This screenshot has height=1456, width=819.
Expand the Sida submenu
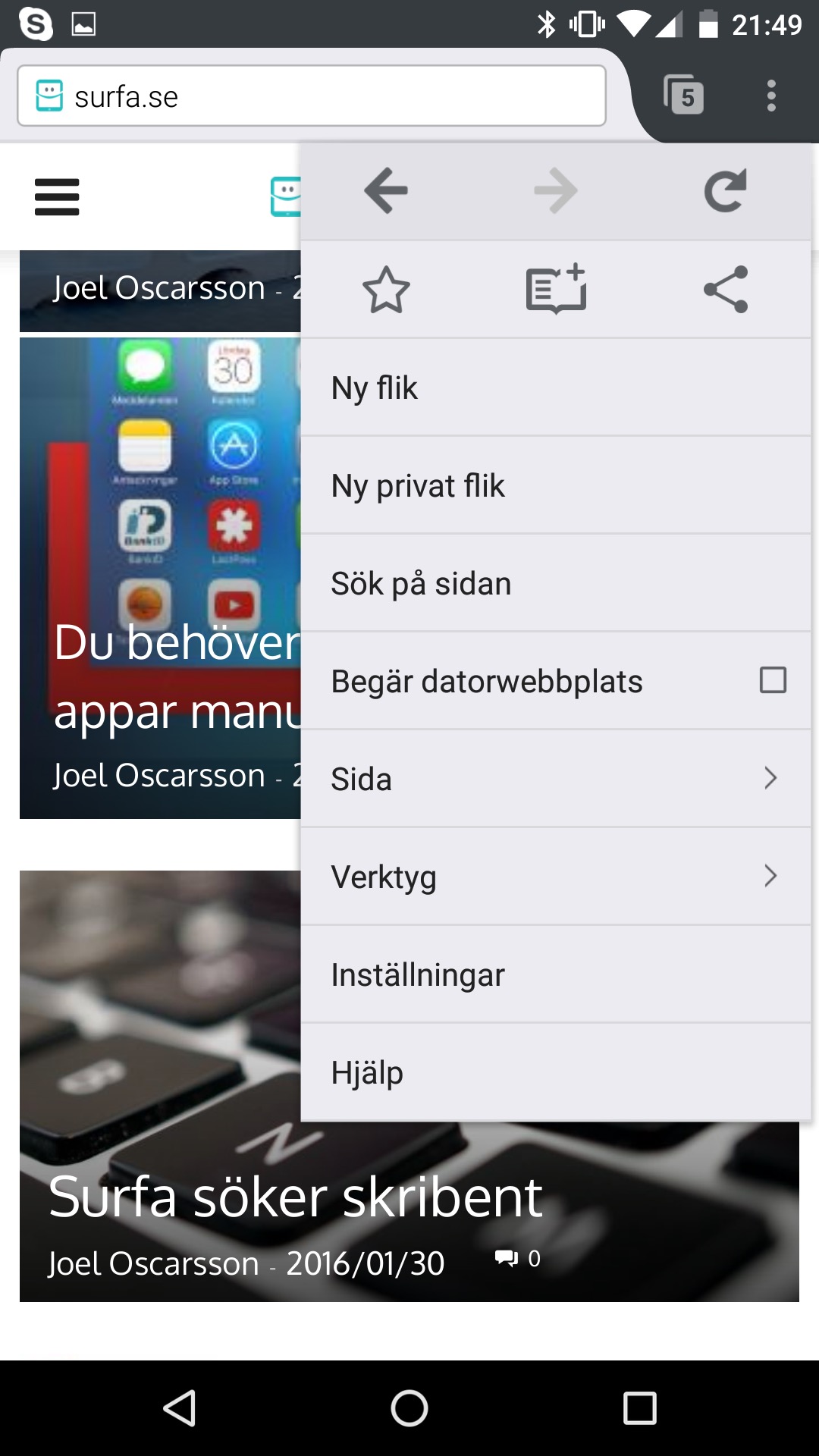[x=555, y=779]
